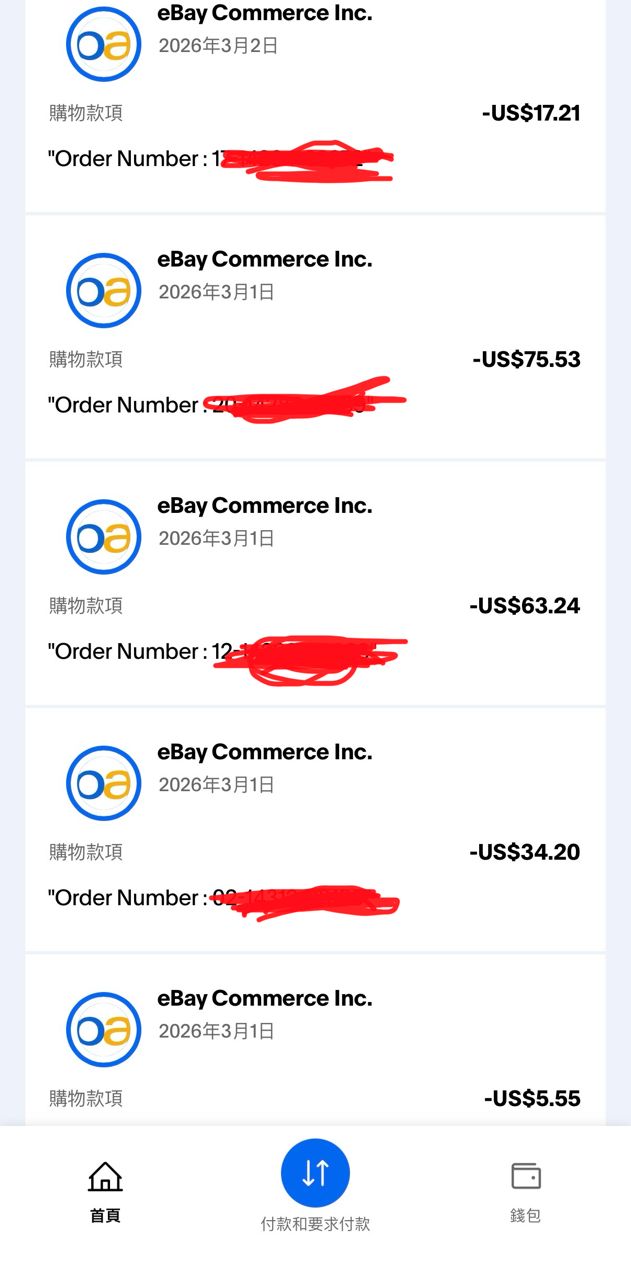This screenshot has height=1280, width=631.
Task: Go to the 首頁 home tab
Action: click(x=105, y=1190)
